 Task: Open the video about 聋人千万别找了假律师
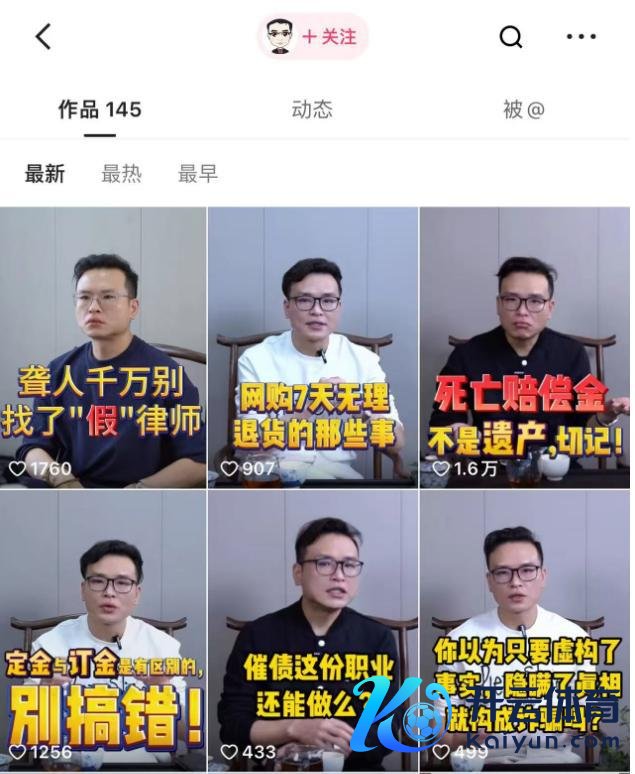pos(103,345)
